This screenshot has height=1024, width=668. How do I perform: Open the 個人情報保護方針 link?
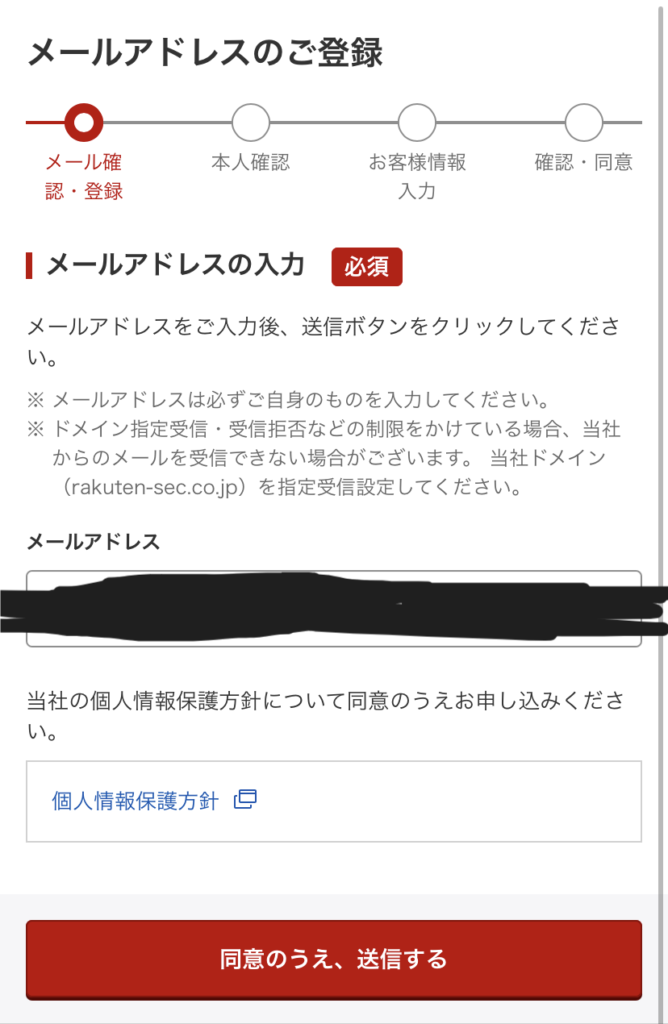point(153,800)
